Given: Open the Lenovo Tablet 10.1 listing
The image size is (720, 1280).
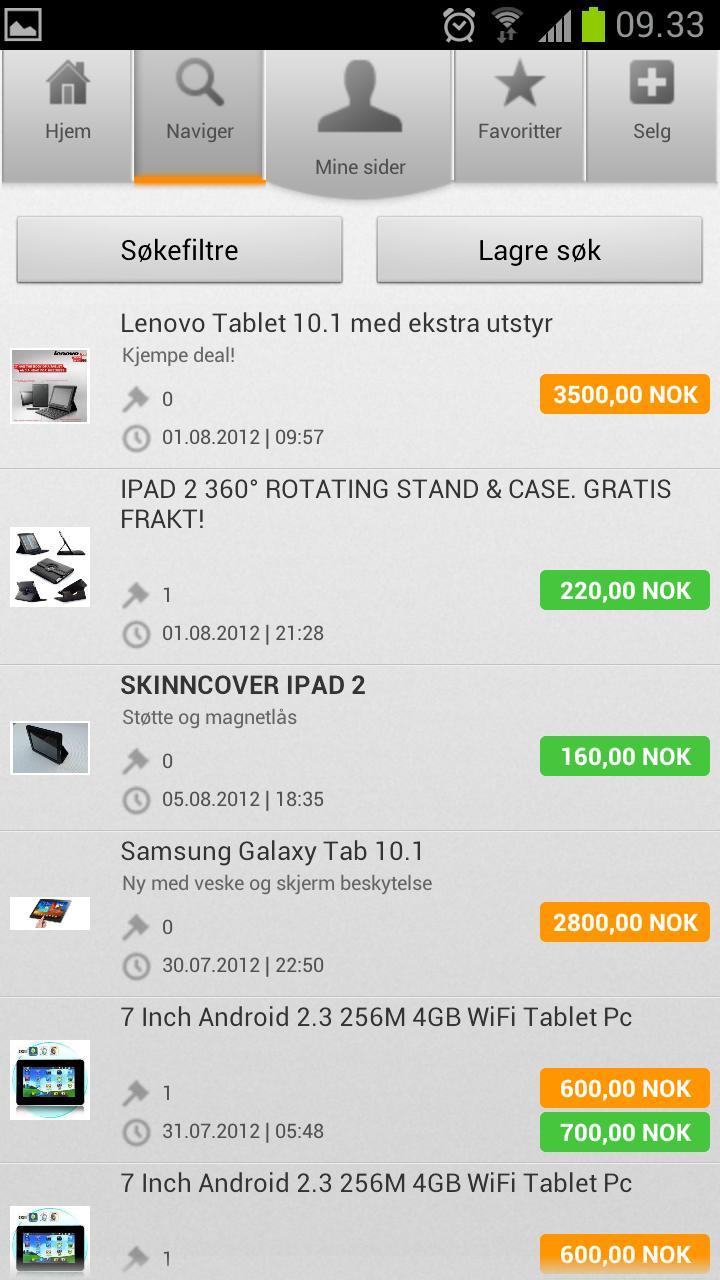Looking at the screenshot, I should [336, 324].
